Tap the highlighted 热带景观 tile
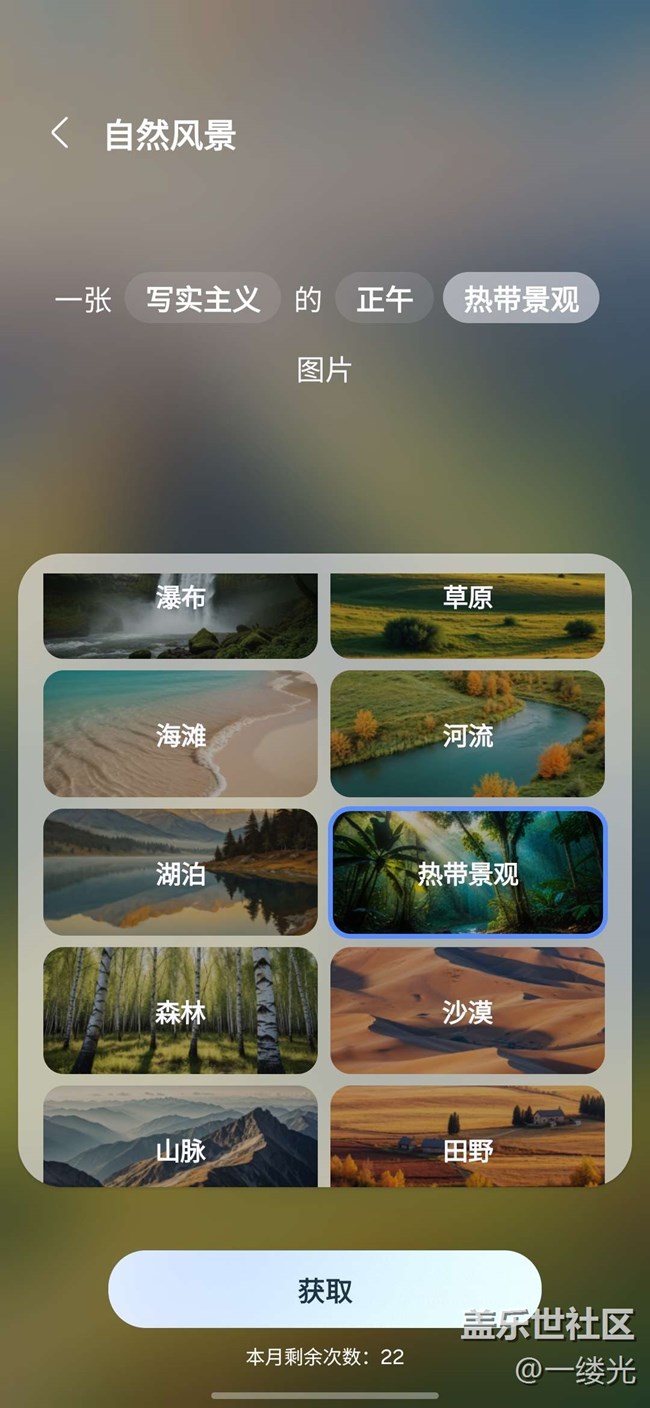The width and height of the screenshot is (650, 1408). pyautogui.click(x=467, y=872)
